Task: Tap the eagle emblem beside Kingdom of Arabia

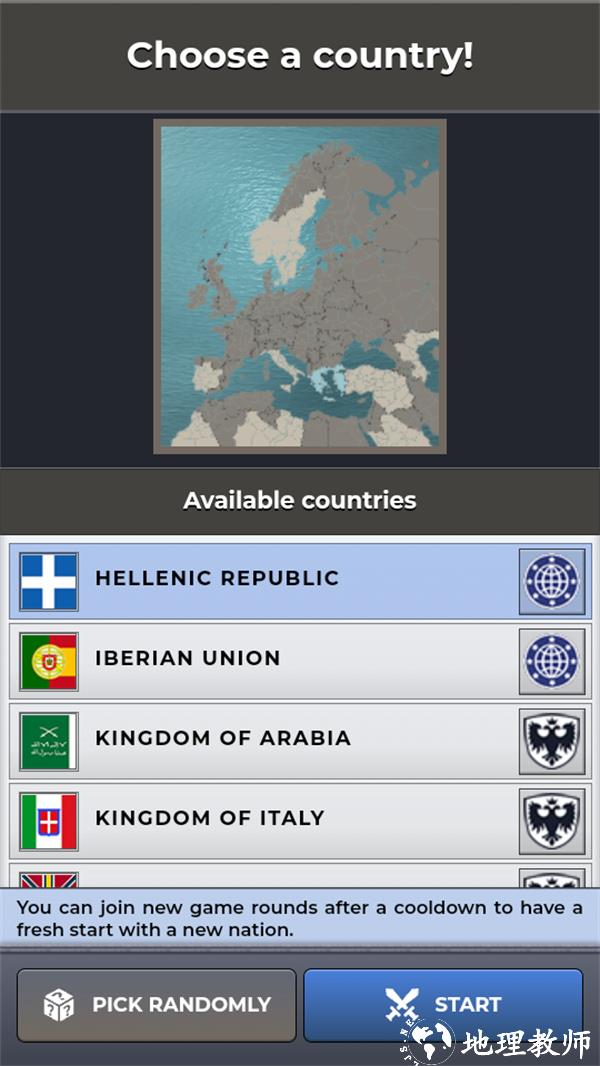Action: point(552,740)
